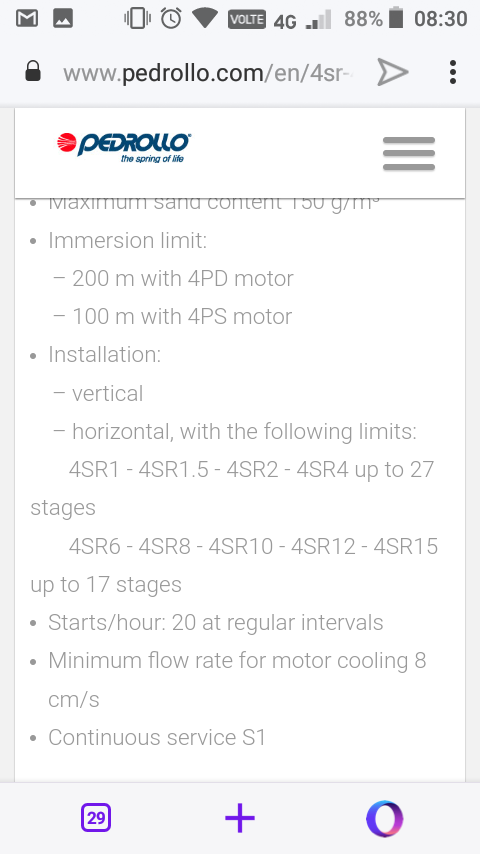Open the send-to-device arrow icon
The width and height of the screenshot is (480, 854).
click(x=393, y=72)
